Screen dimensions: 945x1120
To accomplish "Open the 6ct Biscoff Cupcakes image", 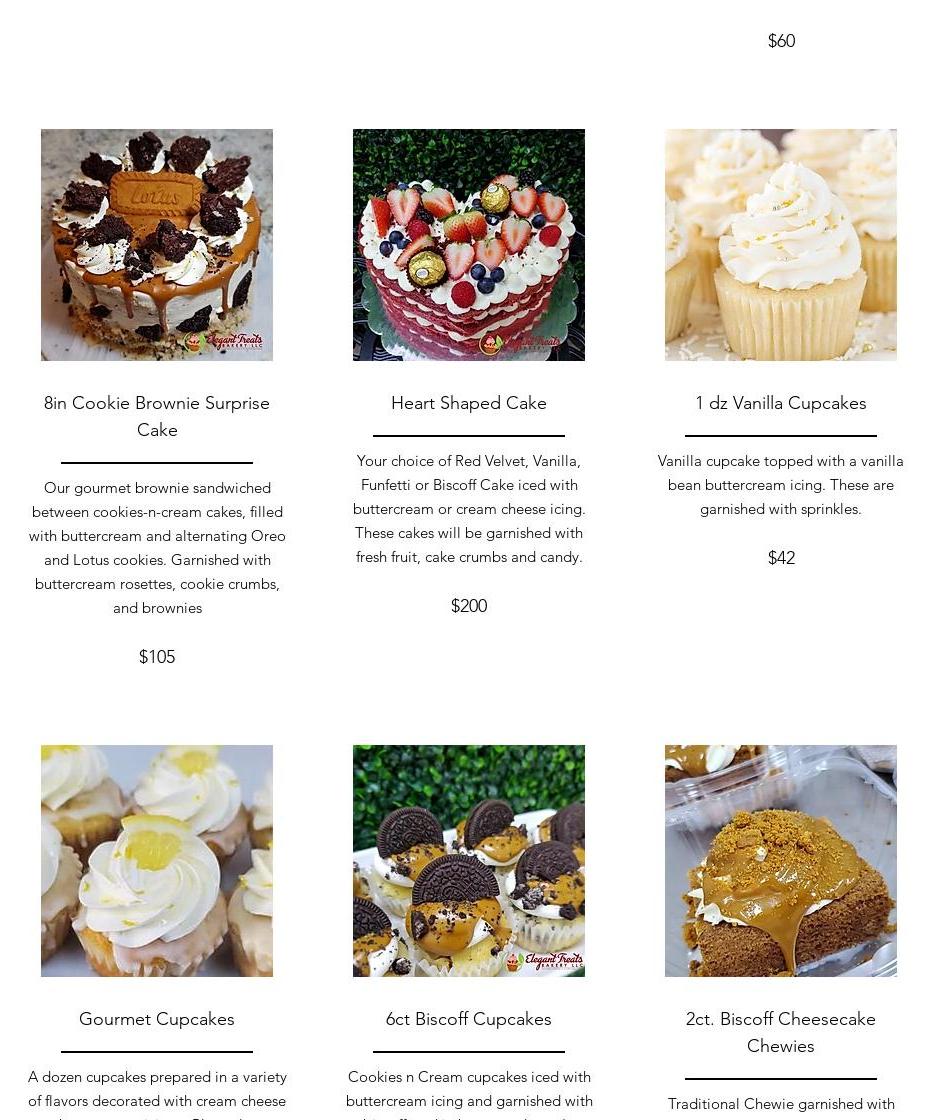I will 469,861.
